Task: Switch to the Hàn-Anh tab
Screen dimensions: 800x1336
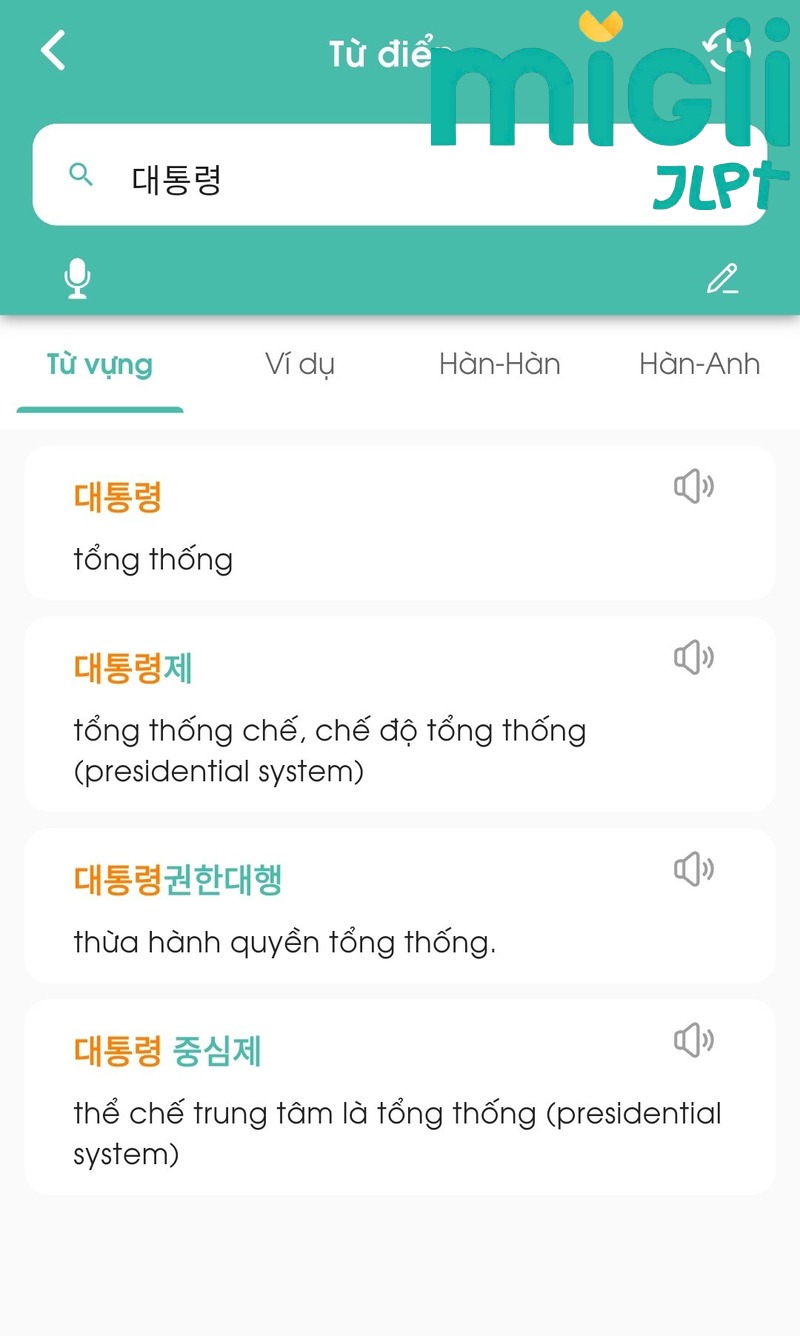Action: tap(699, 365)
